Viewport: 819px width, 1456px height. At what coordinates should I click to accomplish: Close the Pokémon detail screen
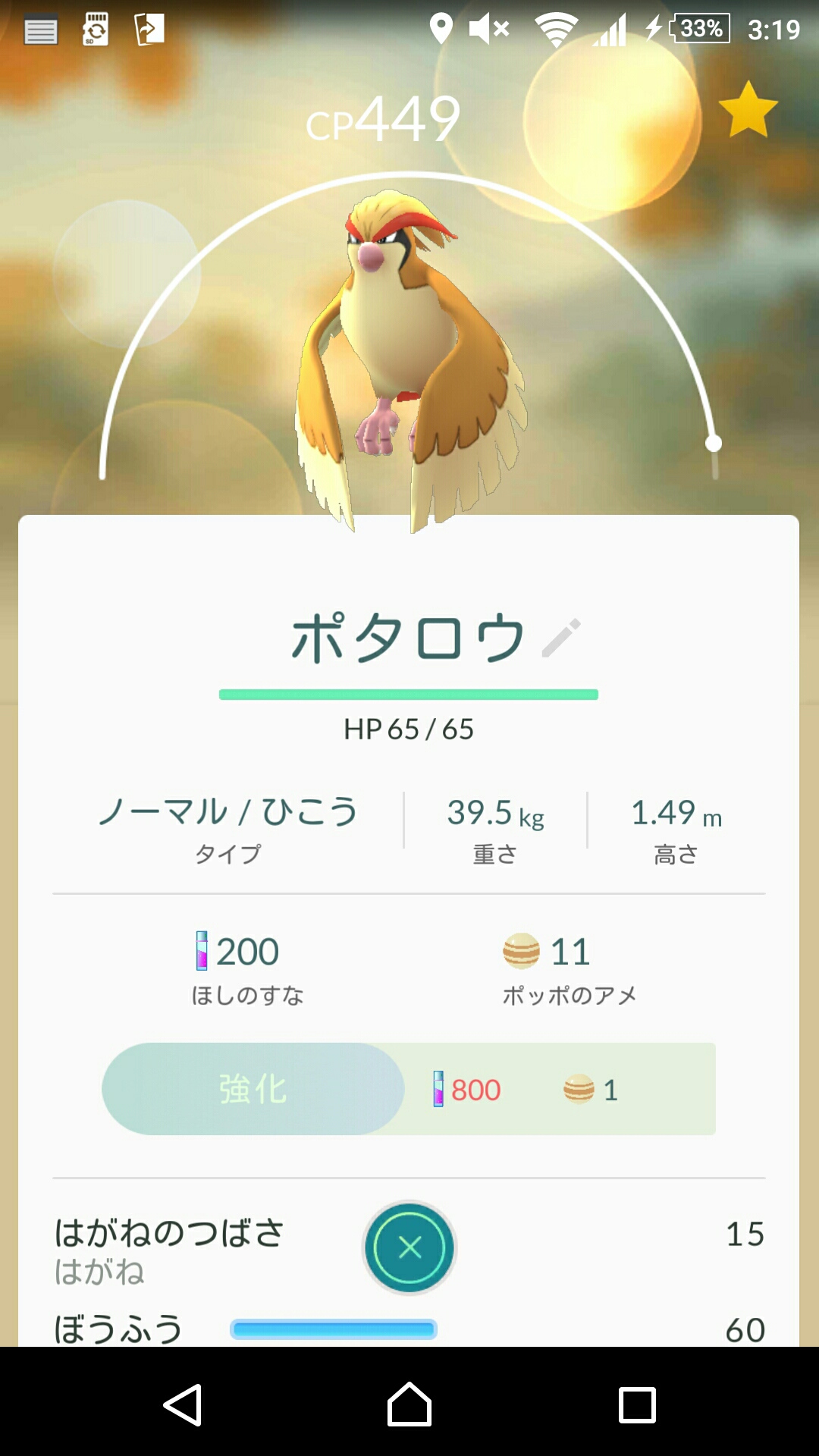point(409,1247)
